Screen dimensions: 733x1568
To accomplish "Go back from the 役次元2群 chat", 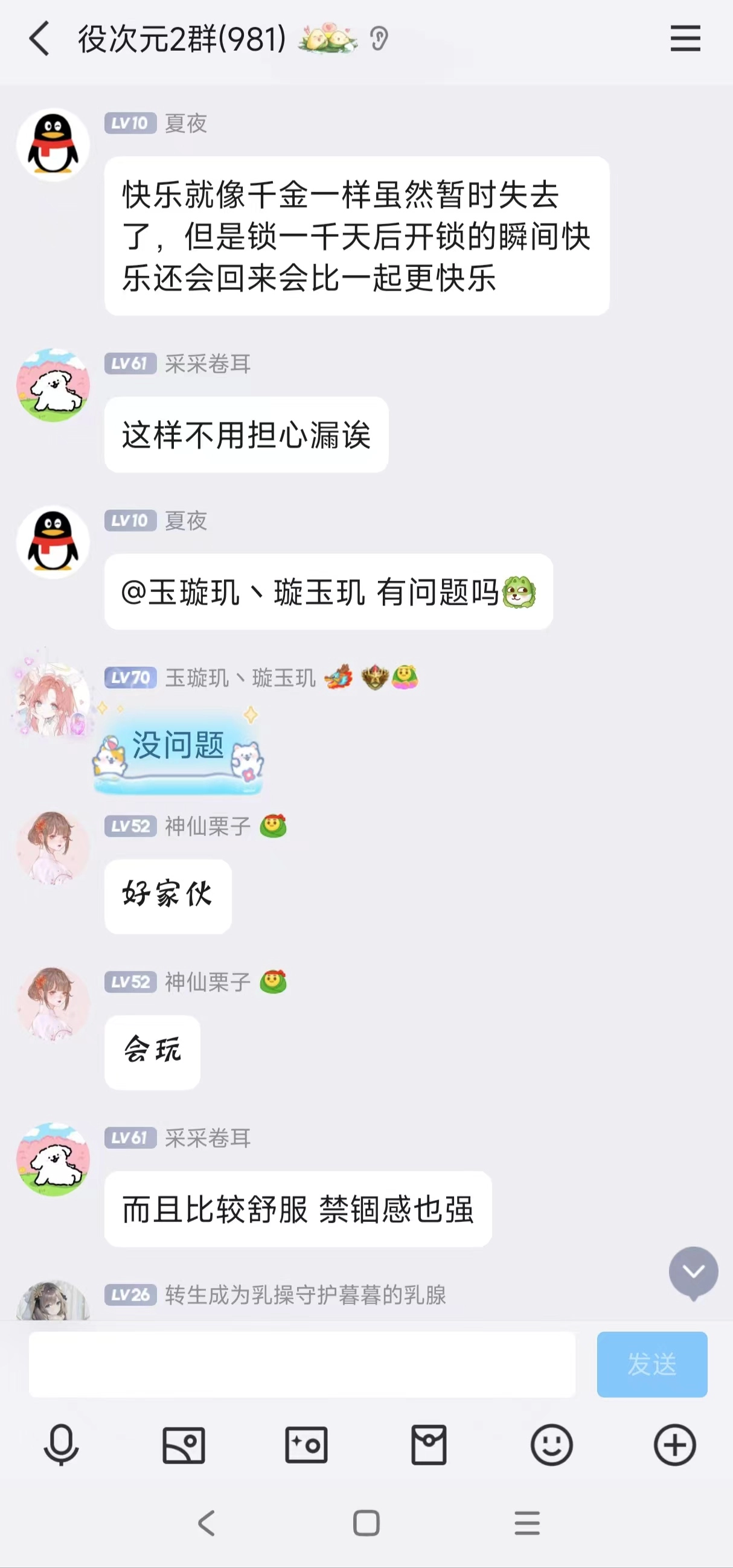I will [40, 39].
